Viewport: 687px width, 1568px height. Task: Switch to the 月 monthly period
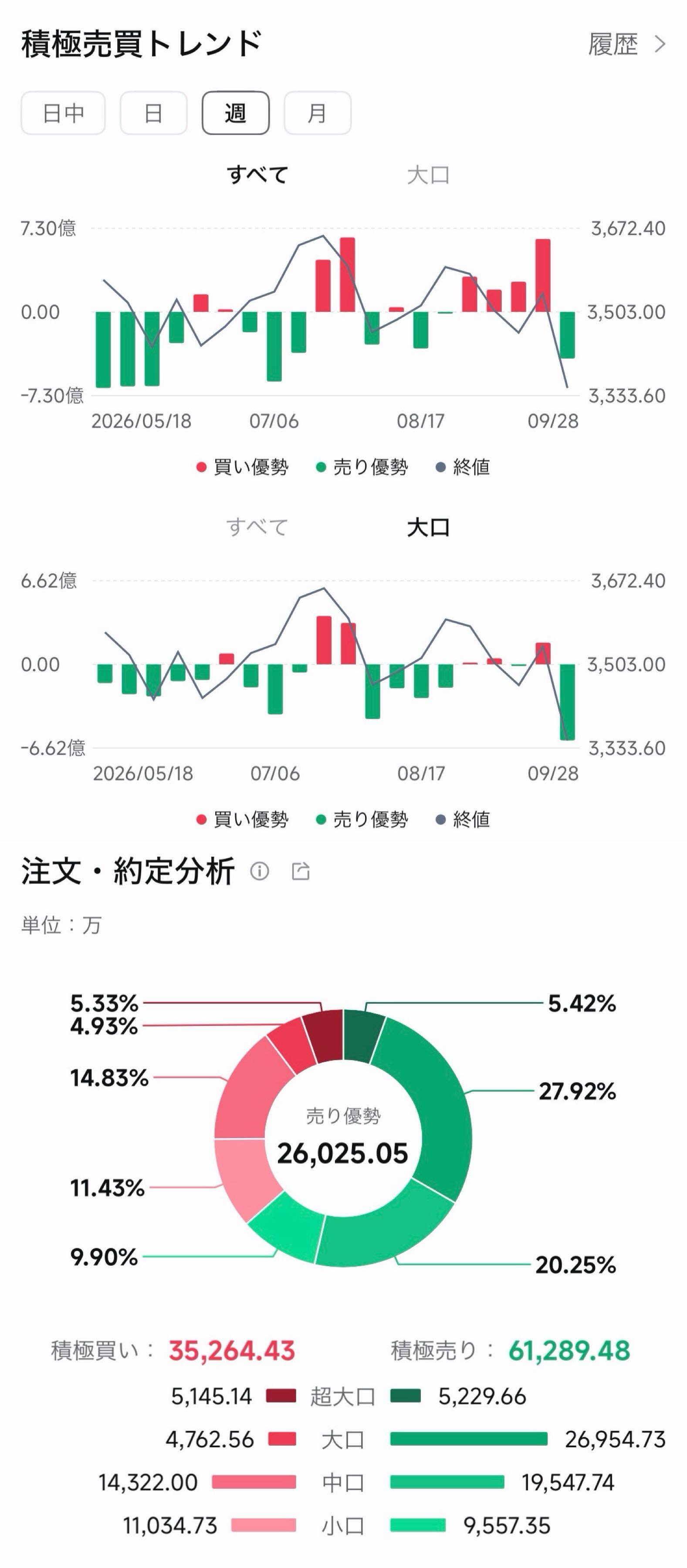tap(317, 113)
